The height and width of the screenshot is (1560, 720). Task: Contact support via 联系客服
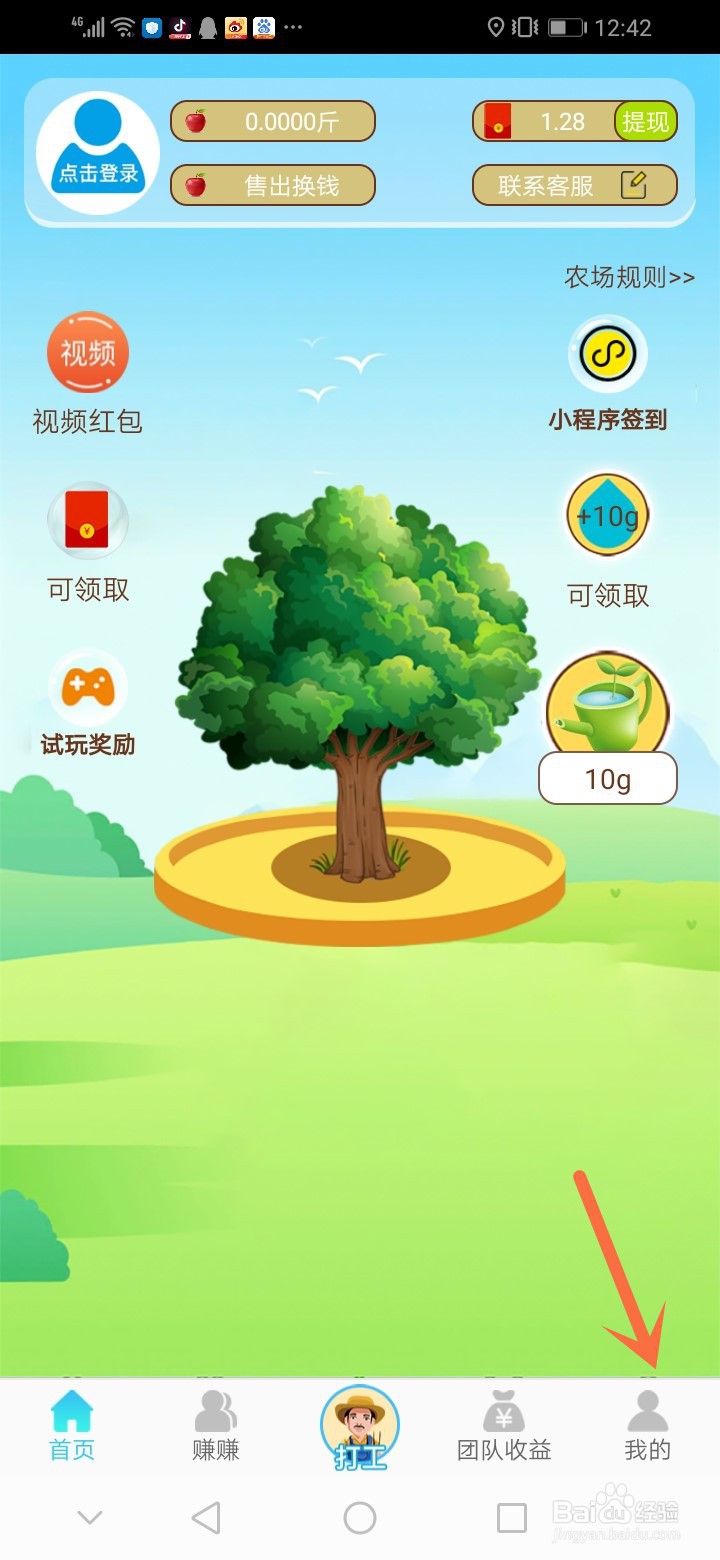[545, 185]
